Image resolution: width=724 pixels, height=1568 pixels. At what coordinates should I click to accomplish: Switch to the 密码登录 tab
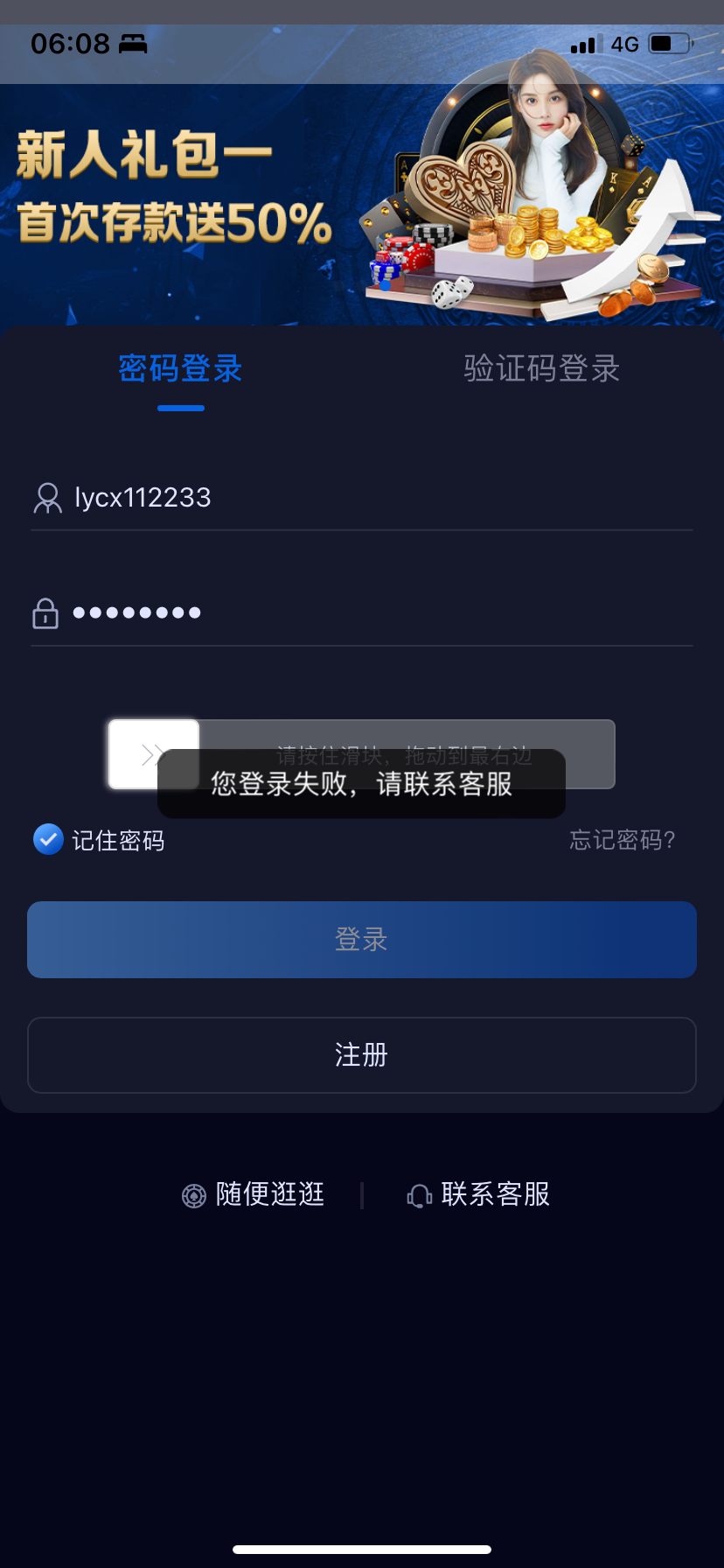tap(180, 368)
